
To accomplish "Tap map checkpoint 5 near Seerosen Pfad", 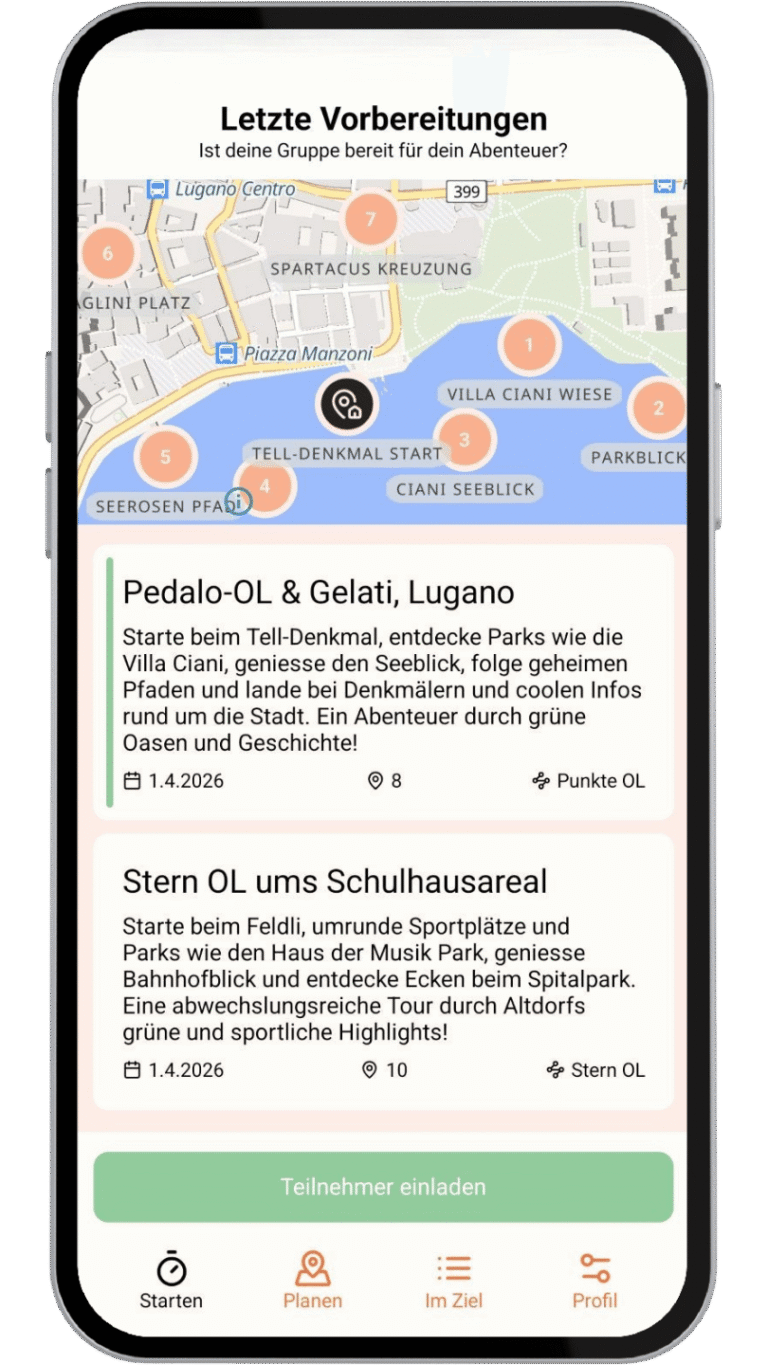I will [x=166, y=457].
